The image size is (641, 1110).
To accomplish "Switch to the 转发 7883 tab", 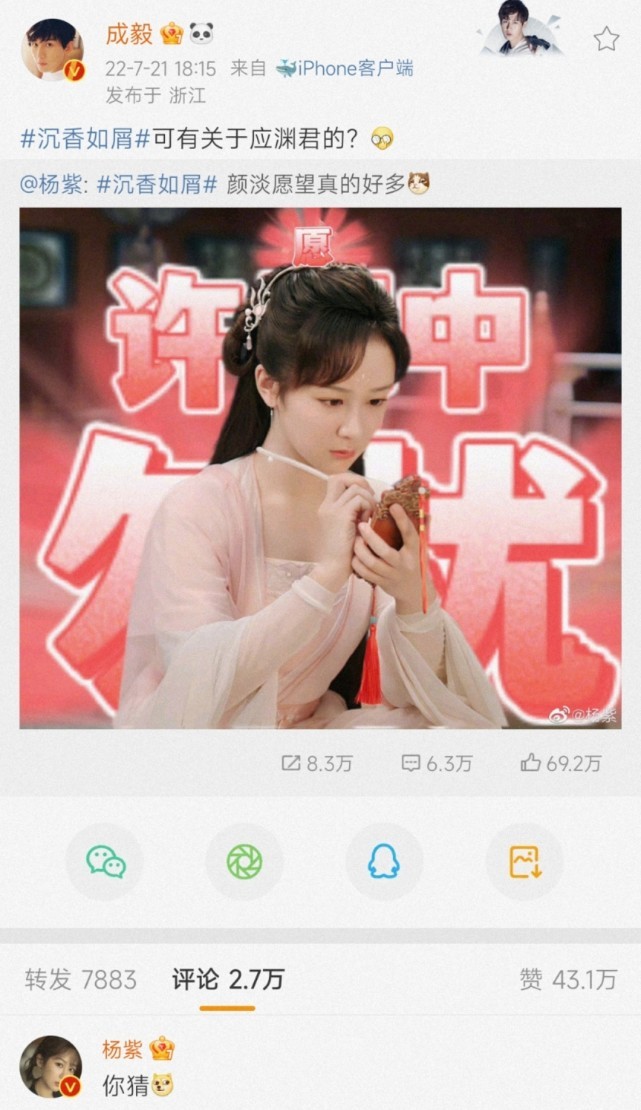I will (x=80, y=980).
